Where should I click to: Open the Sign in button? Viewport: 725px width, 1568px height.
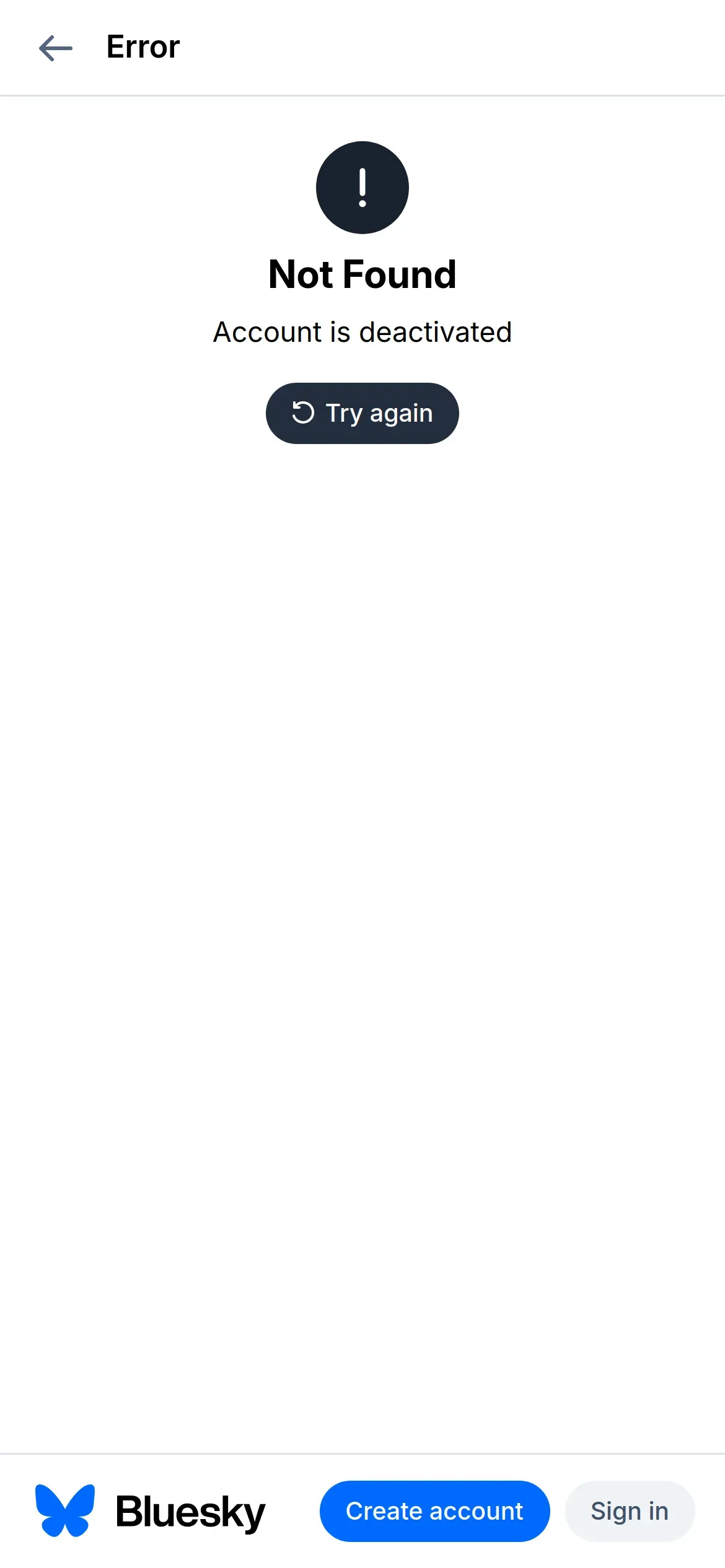630,1511
